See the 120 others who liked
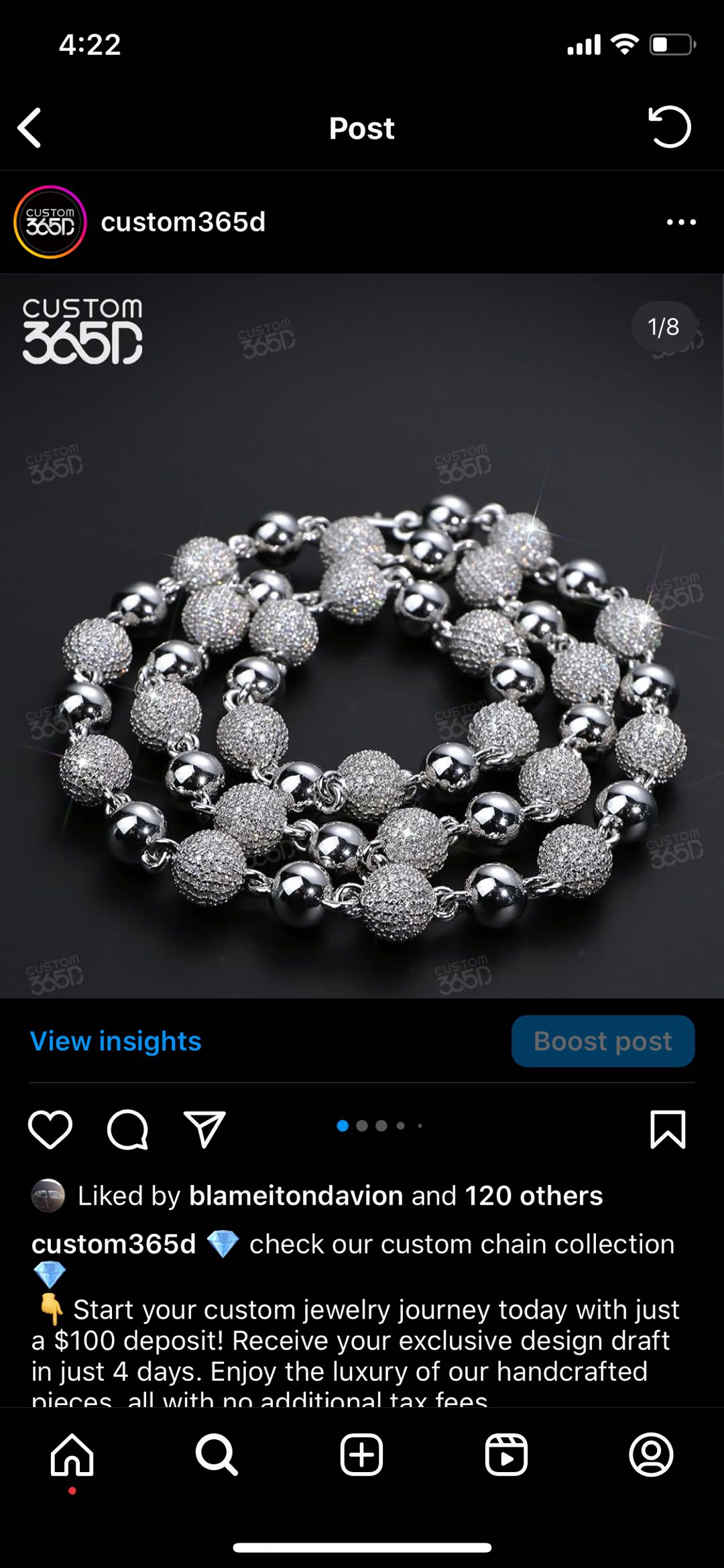724x1568 pixels. tap(534, 1196)
